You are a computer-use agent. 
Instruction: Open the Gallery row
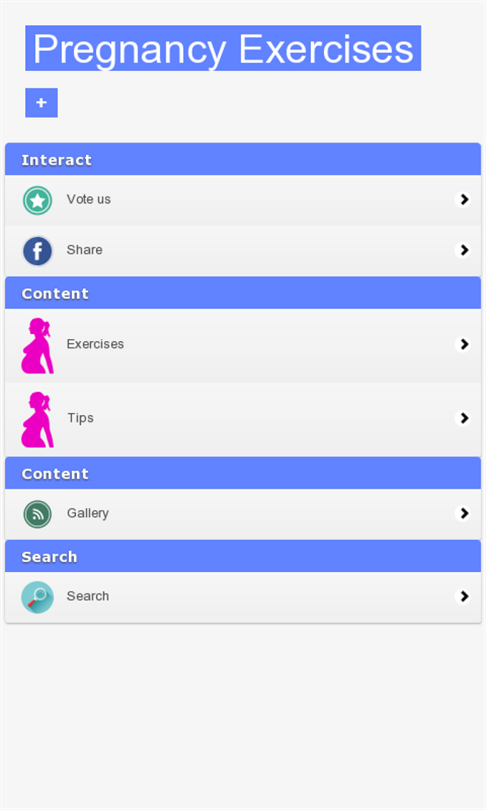(x=243, y=514)
